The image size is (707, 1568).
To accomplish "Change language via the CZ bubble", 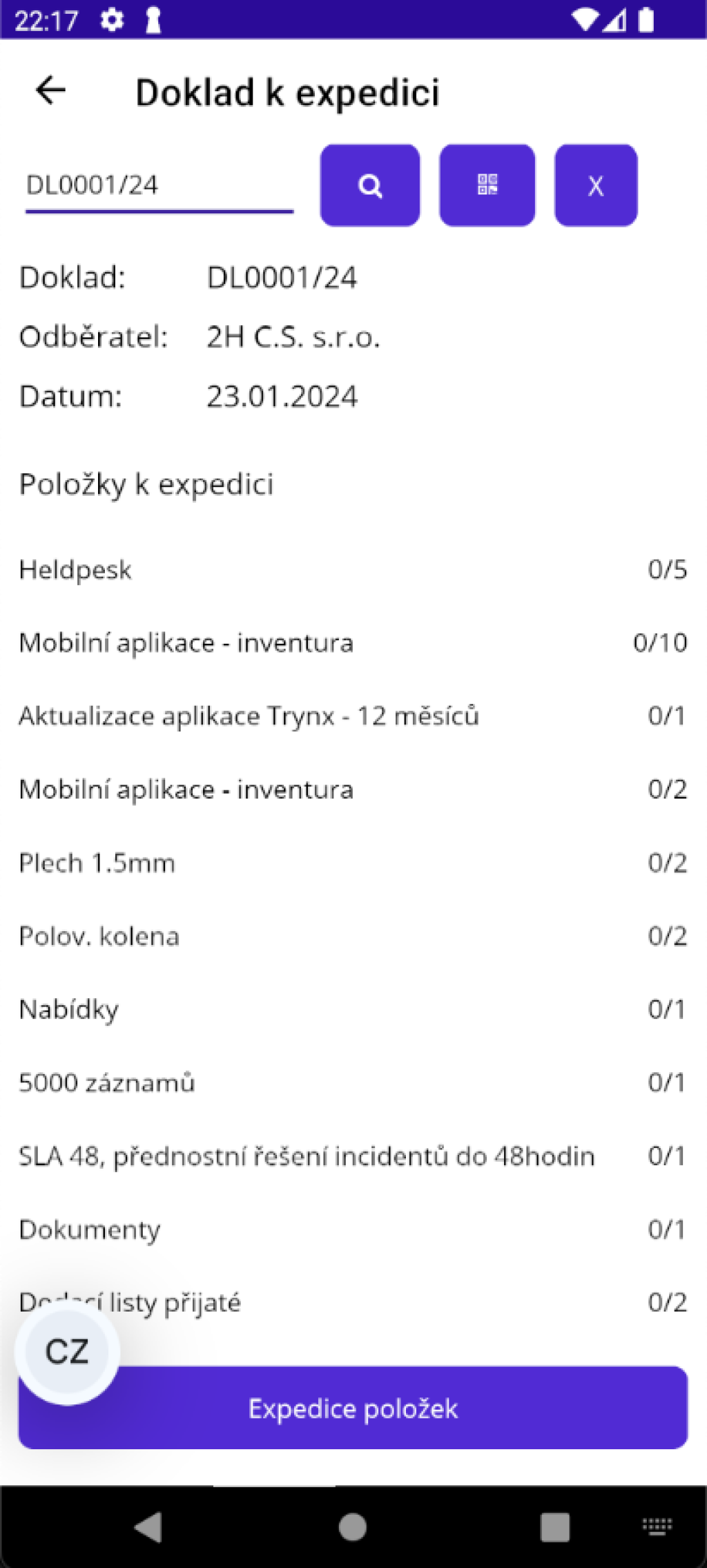I will pos(67,1351).
